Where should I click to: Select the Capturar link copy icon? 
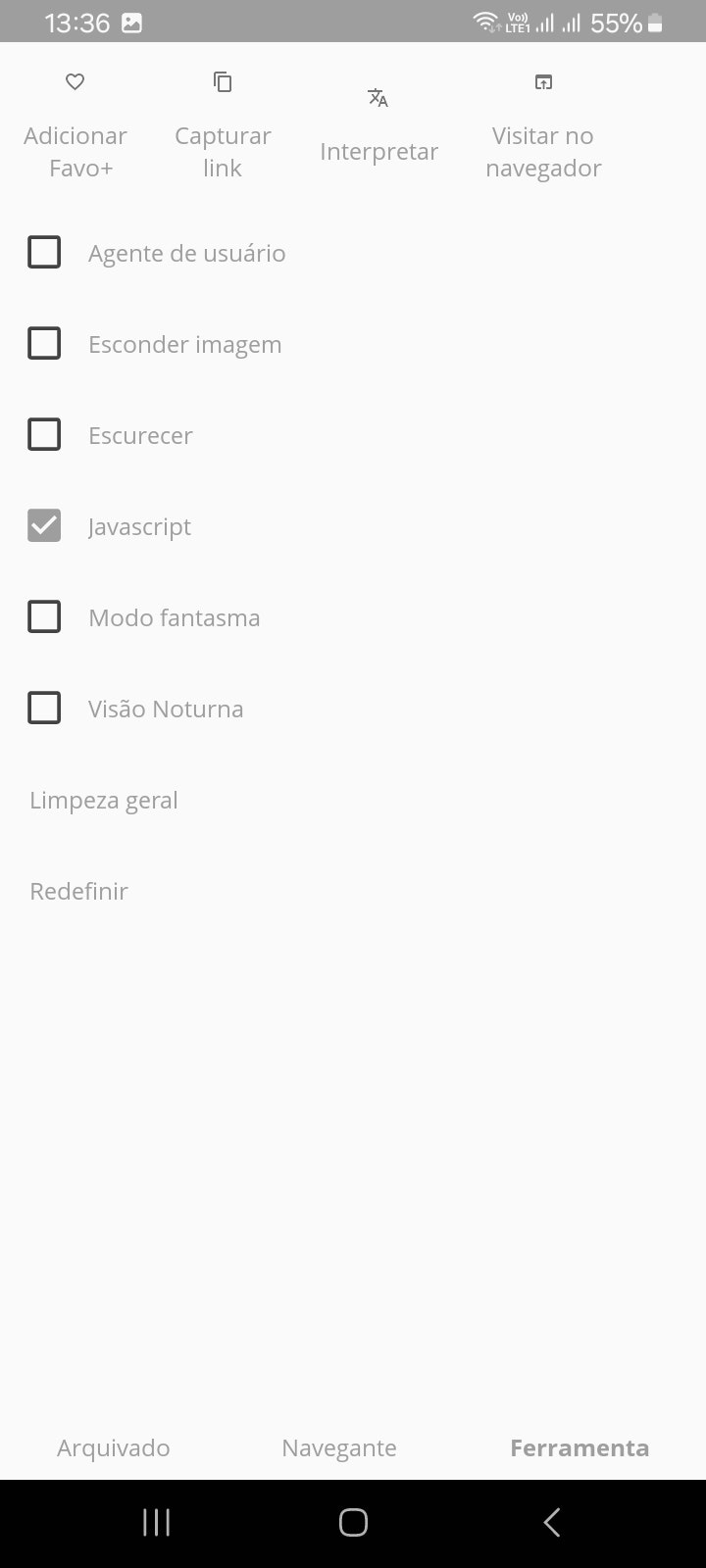click(x=223, y=82)
